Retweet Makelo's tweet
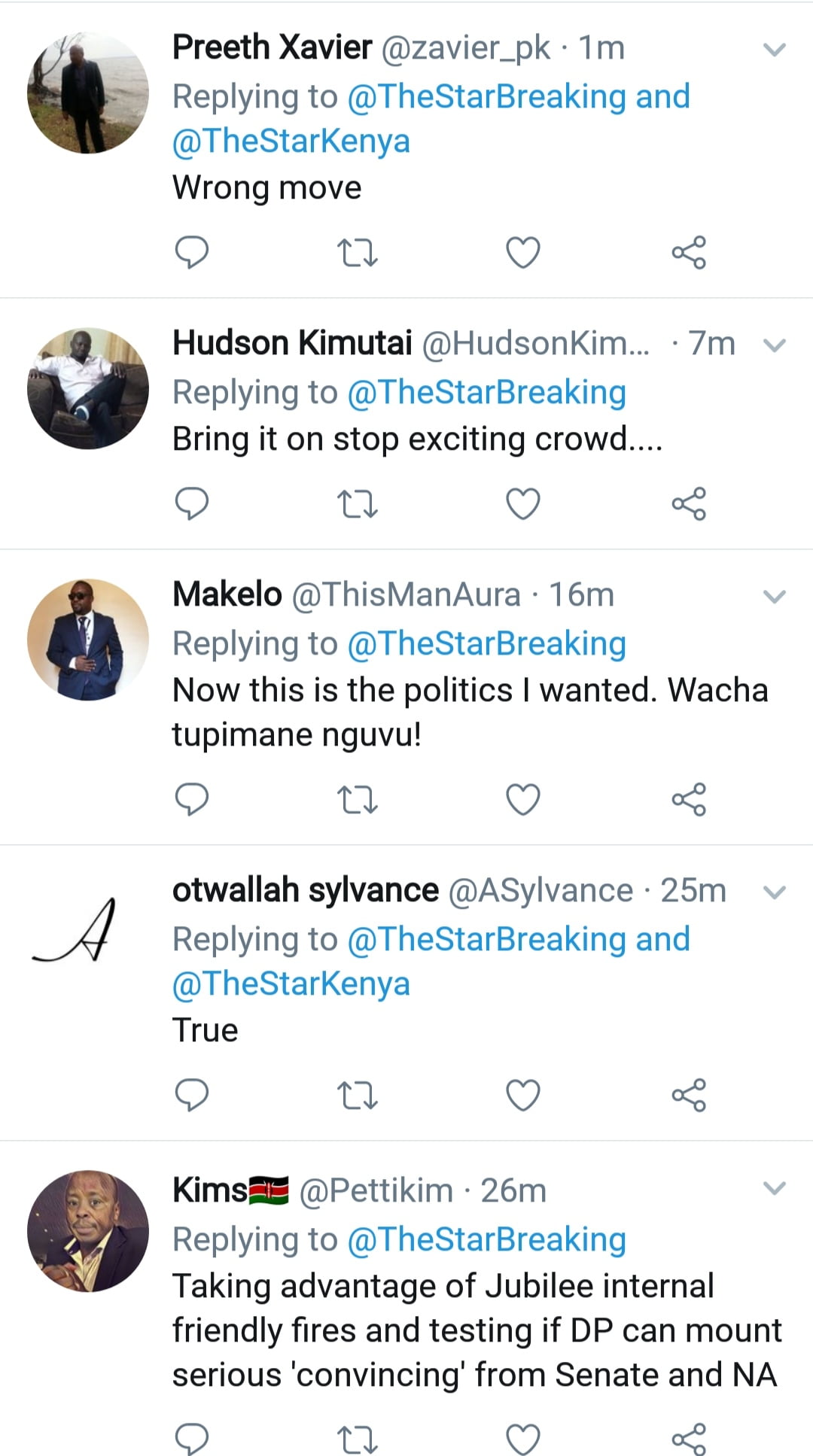Image resolution: width=813 pixels, height=1456 pixels. point(357,800)
